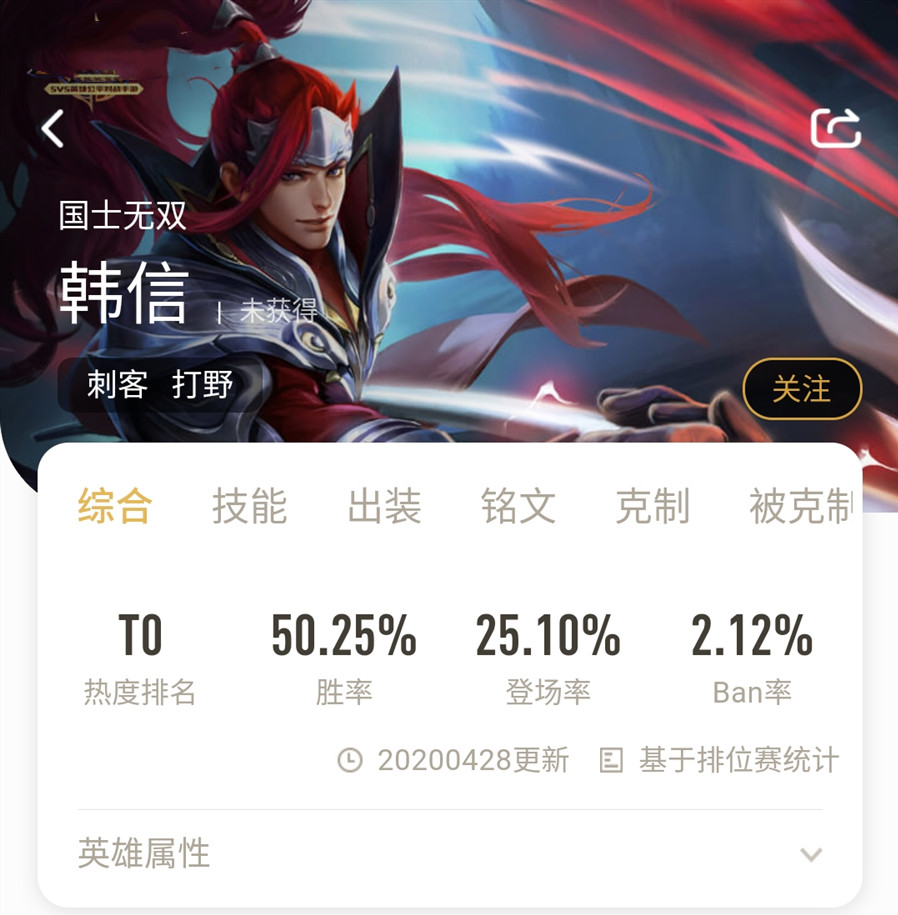Image resolution: width=898 pixels, height=915 pixels.
Task: Open the 被克制 tab
Action: (801, 507)
